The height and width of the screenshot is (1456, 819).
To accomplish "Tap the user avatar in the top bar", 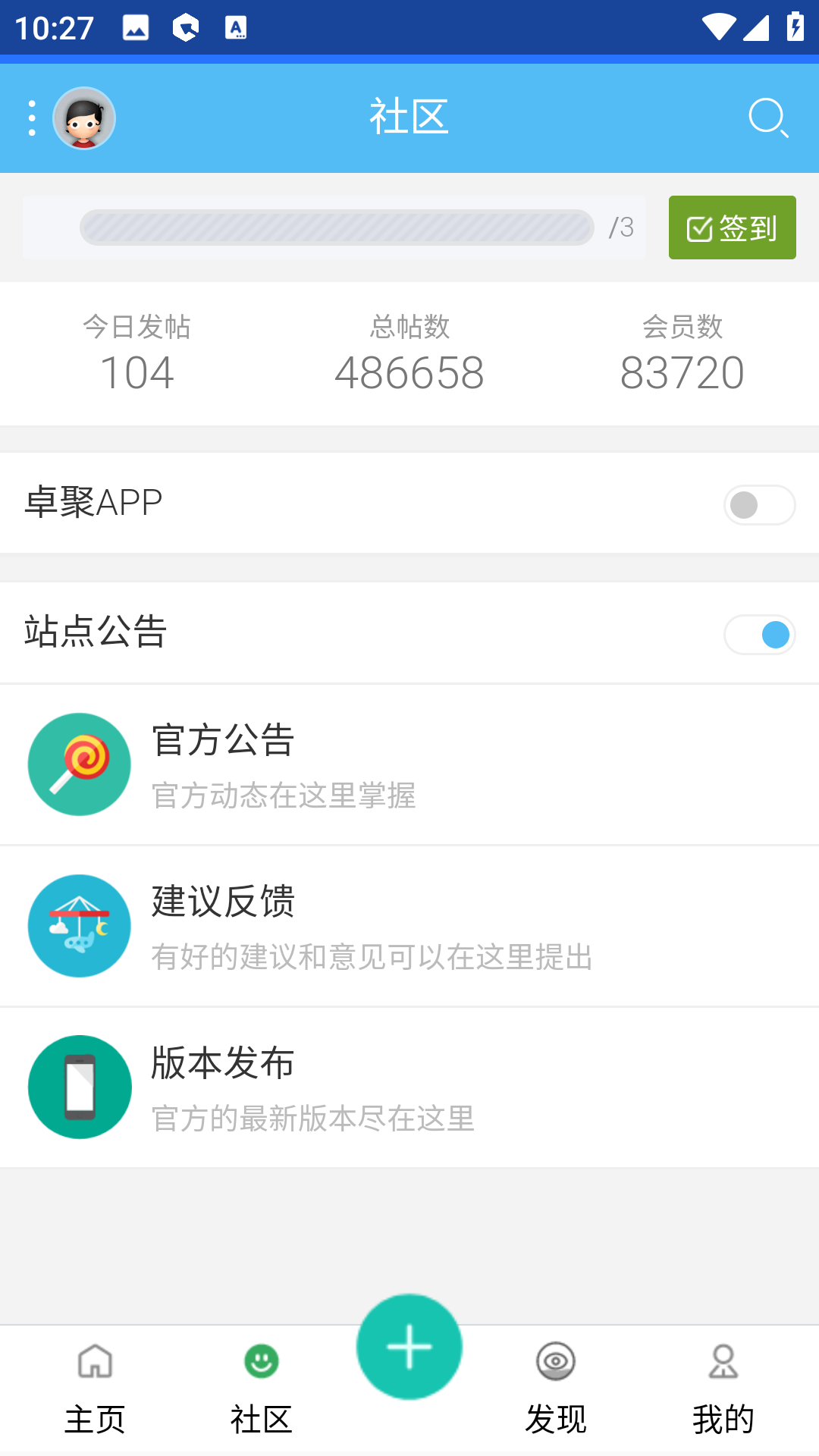I will 84,118.
